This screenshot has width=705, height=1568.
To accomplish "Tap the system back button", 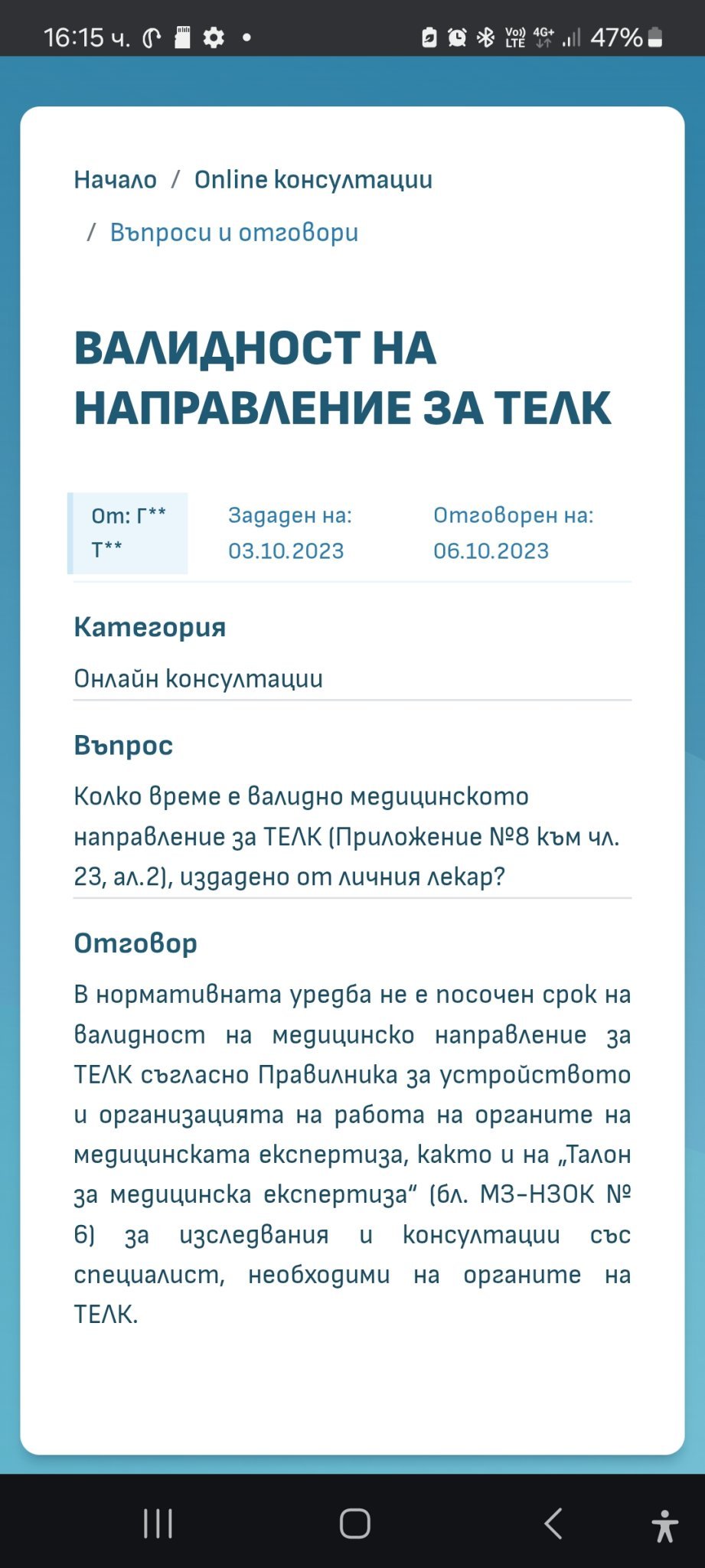I will pos(553,1524).
